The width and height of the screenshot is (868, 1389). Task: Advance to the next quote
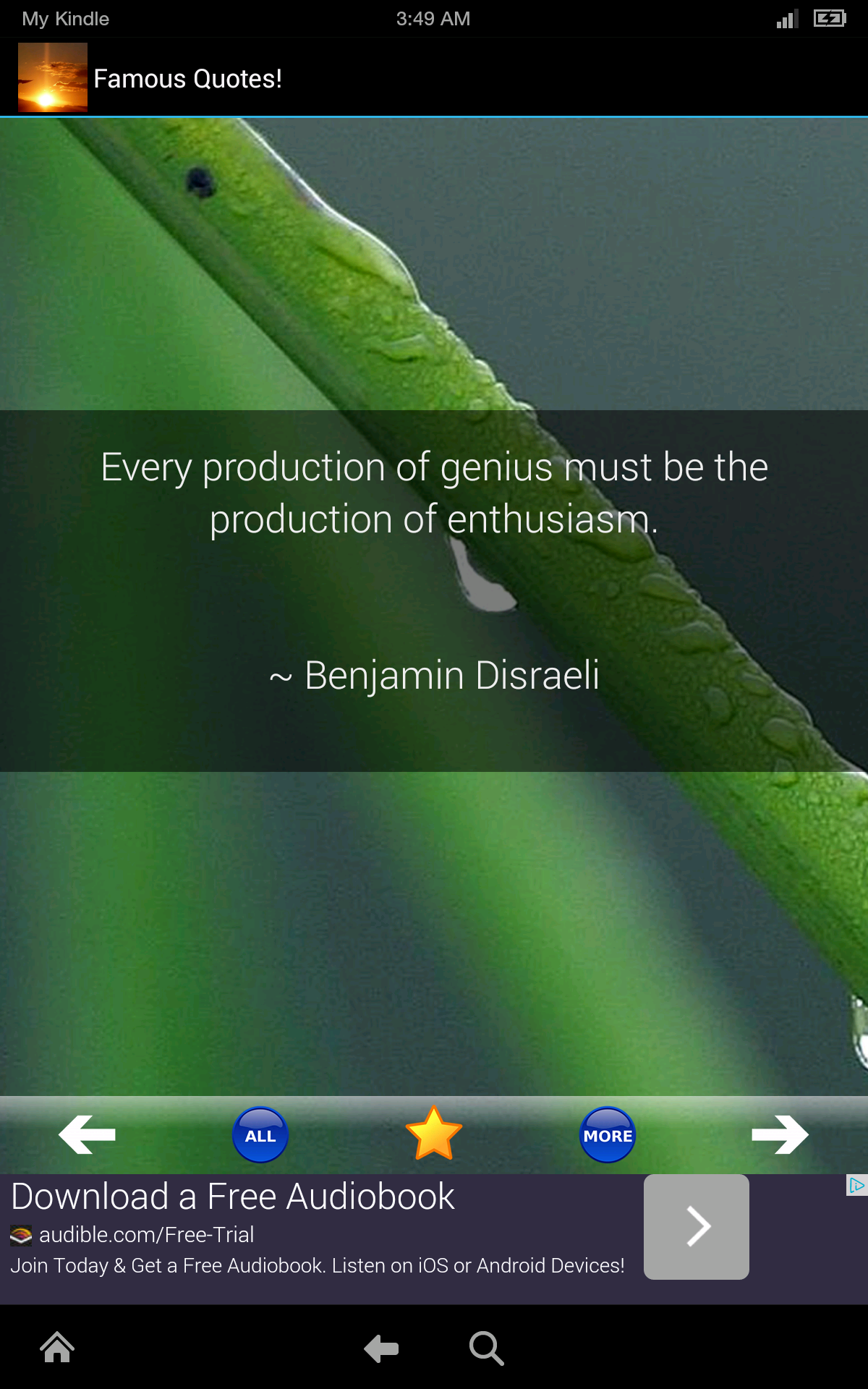(780, 1134)
